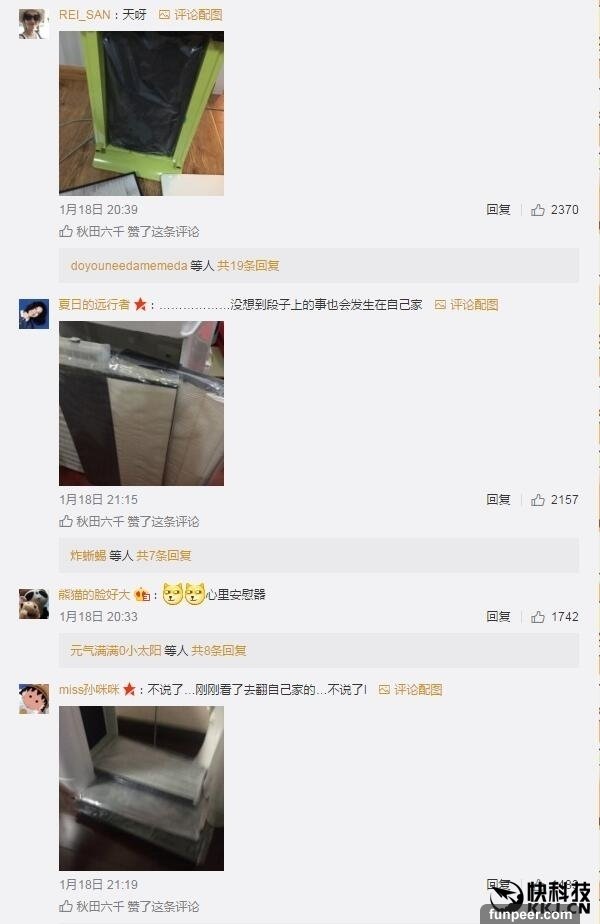View miss孙咪咪's comment photo
The image size is (600, 924).
pos(141,788)
